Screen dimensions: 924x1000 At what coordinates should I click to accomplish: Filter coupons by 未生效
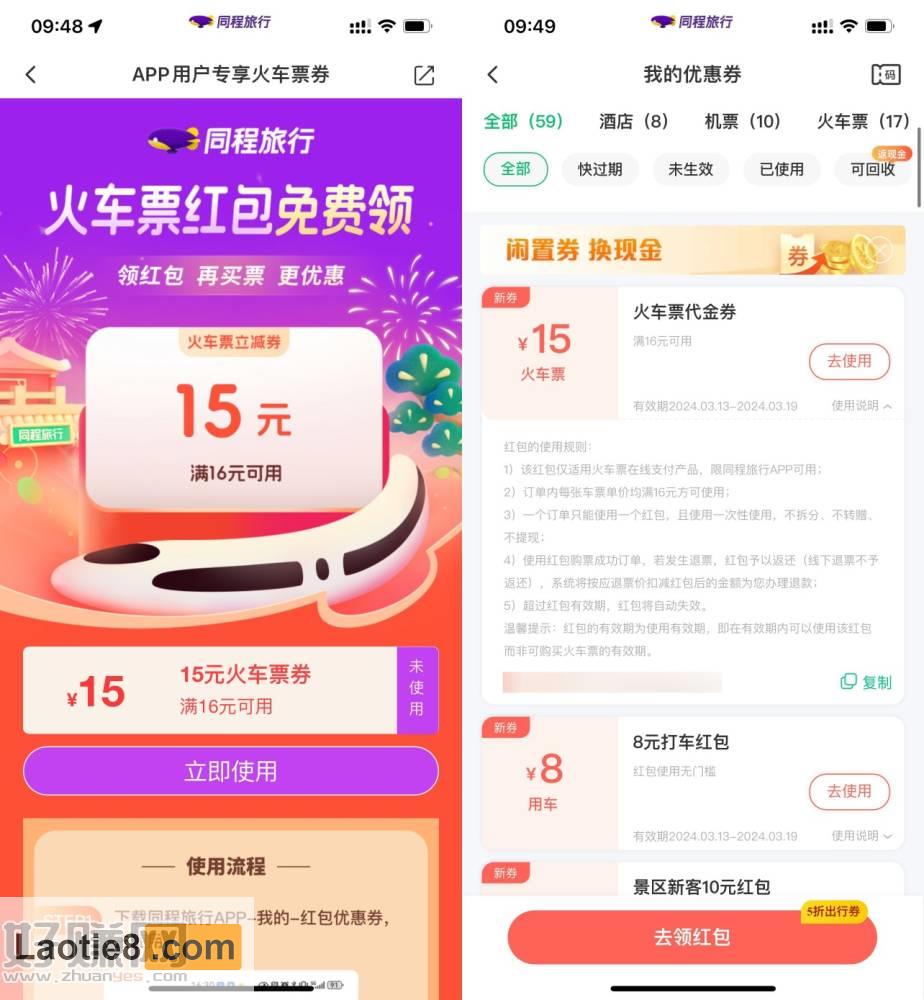click(x=690, y=169)
